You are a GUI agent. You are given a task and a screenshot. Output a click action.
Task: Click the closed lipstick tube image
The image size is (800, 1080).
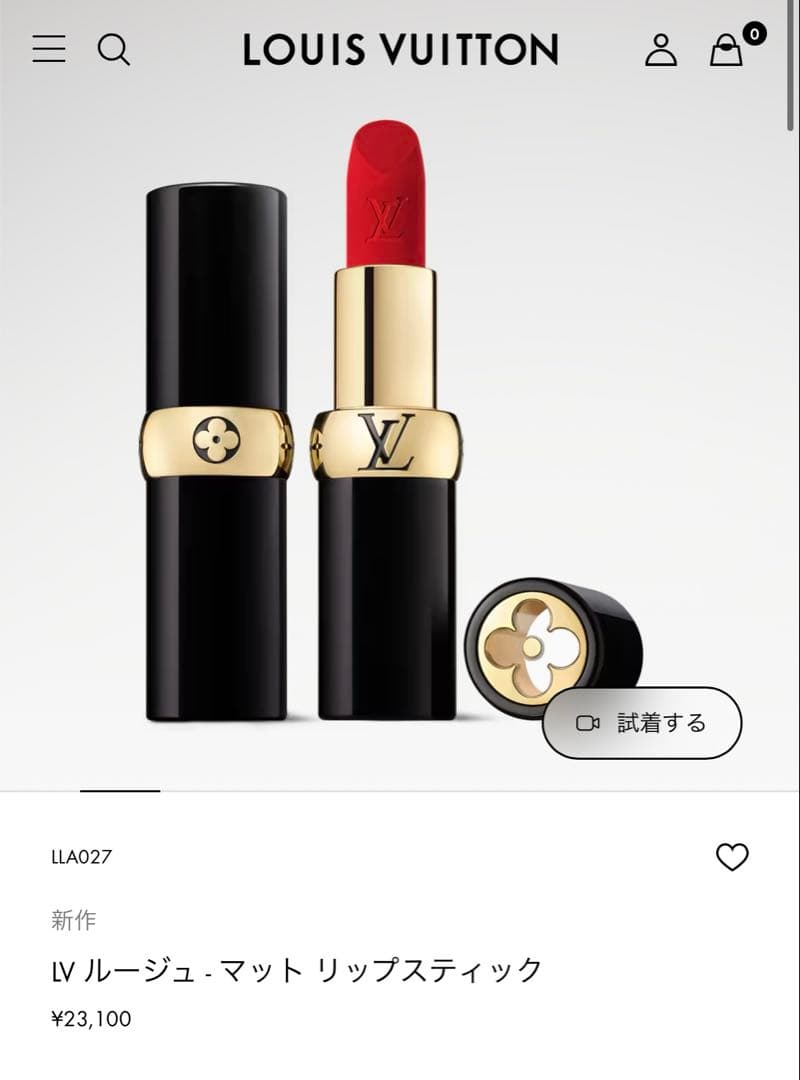pos(215,450)
